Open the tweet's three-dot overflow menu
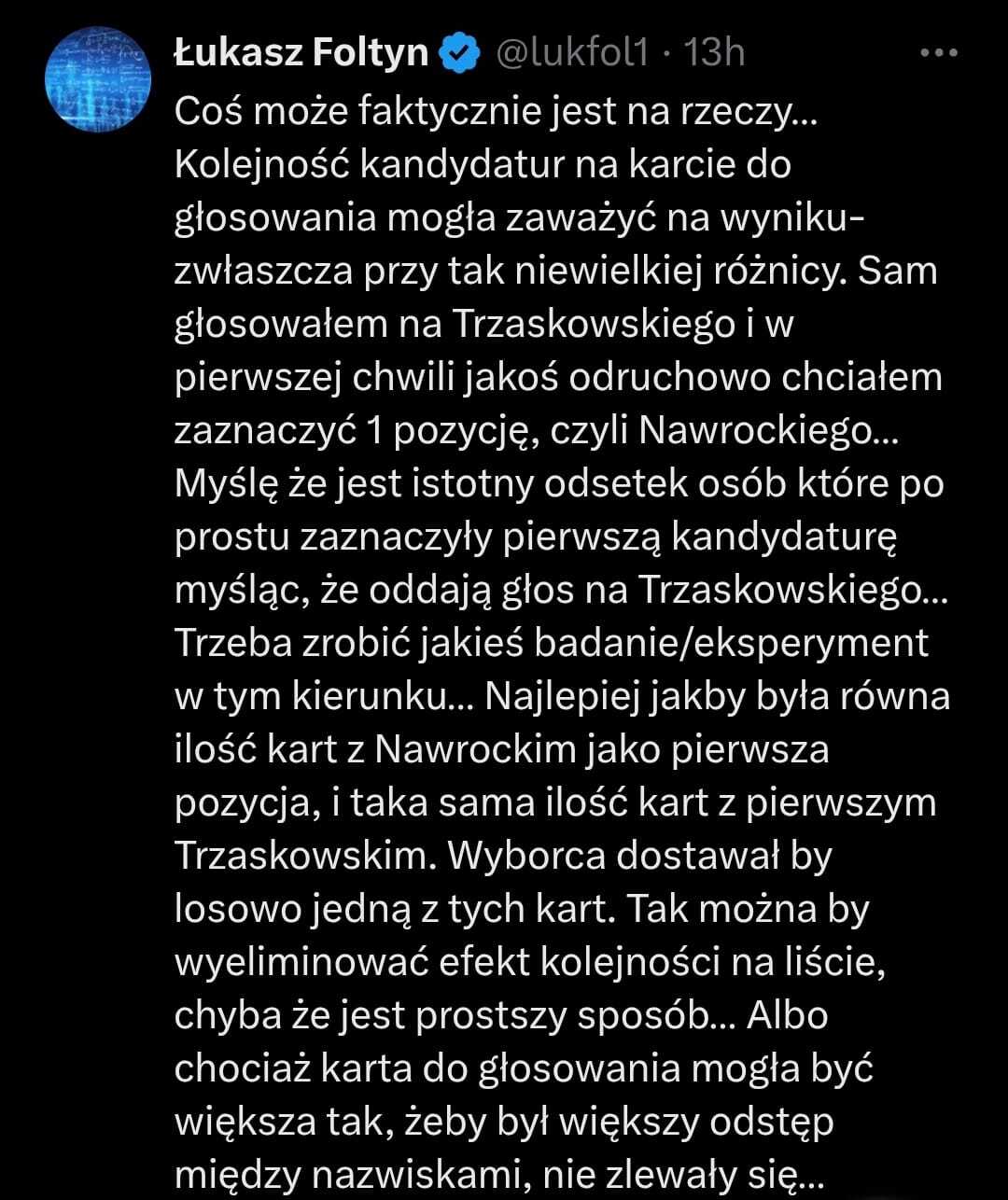 (x=939, y=54)
